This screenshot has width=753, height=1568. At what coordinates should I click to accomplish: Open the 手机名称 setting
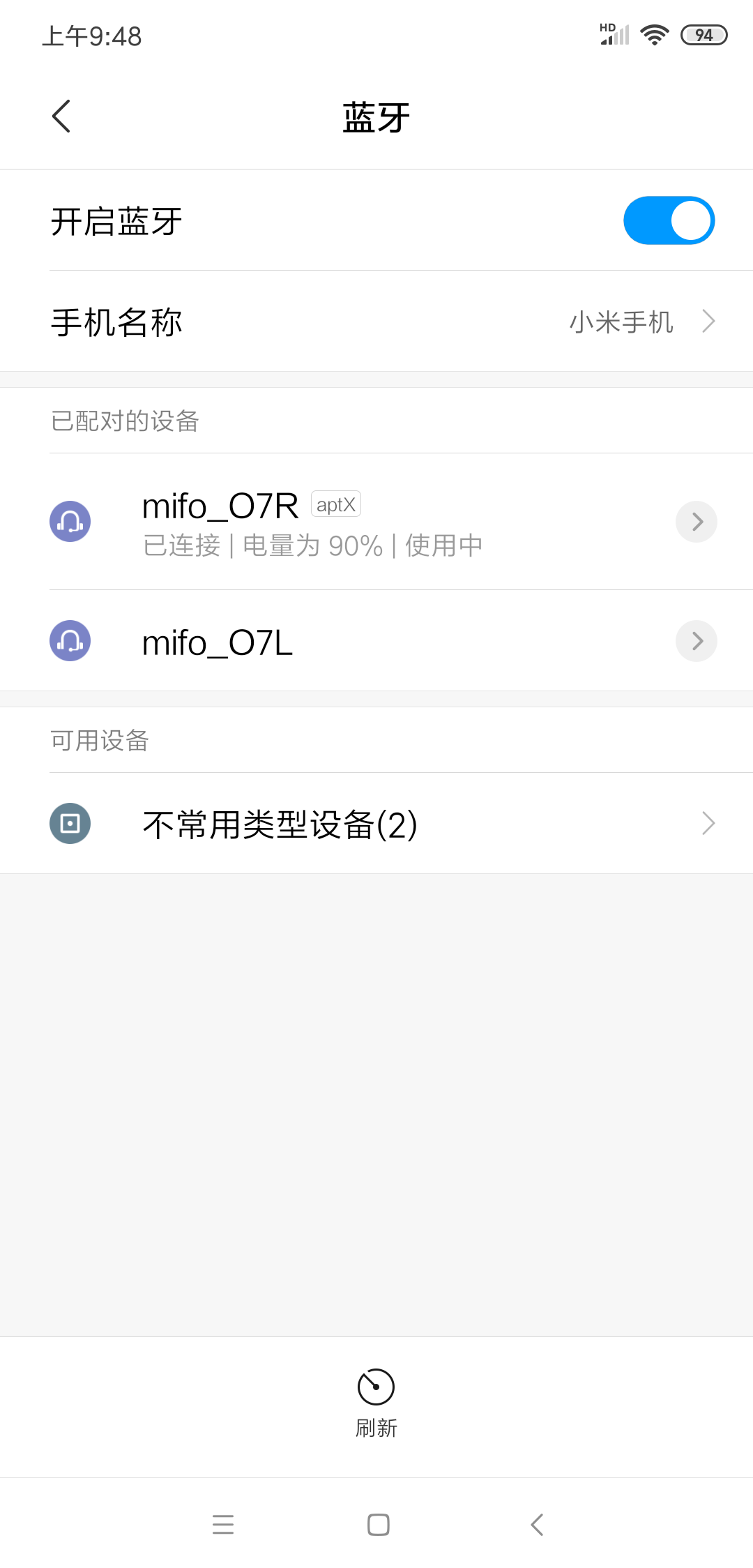pyautogui.click(x=376, y=322)
